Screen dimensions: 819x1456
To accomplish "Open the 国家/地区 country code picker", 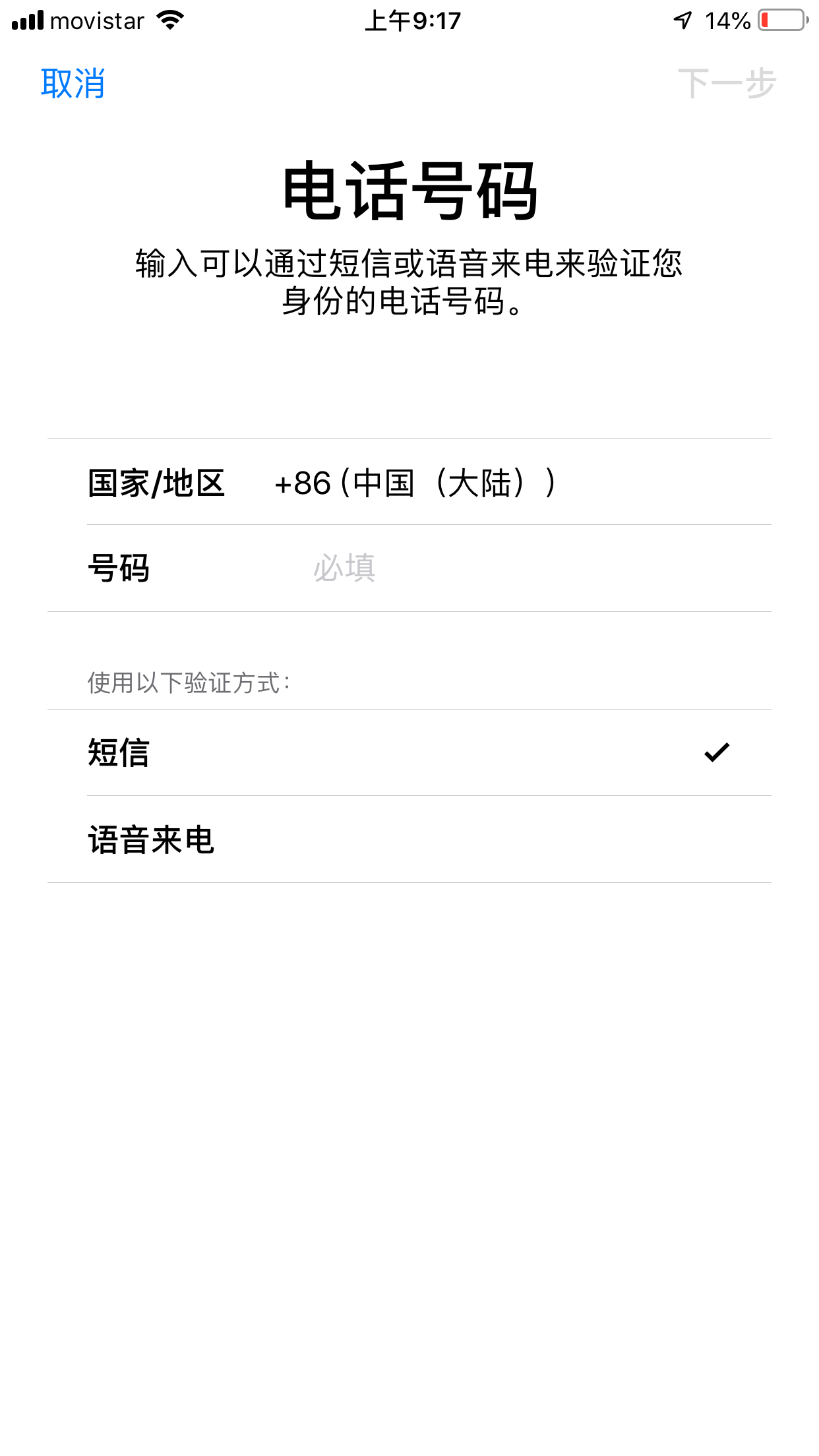I will 415,483.
